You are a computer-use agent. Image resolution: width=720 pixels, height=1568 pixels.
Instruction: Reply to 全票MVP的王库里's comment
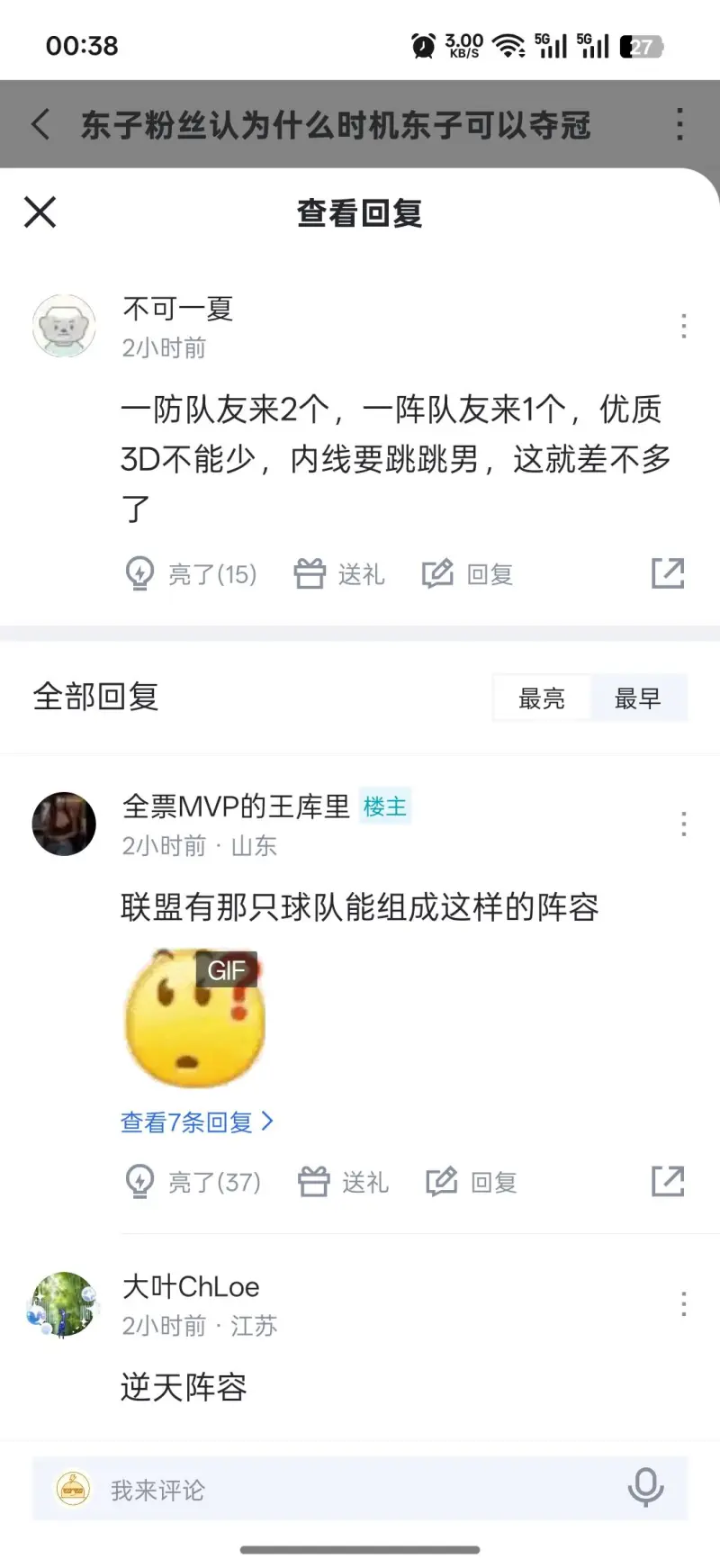pyautogui.click(x=472, y=1182)
